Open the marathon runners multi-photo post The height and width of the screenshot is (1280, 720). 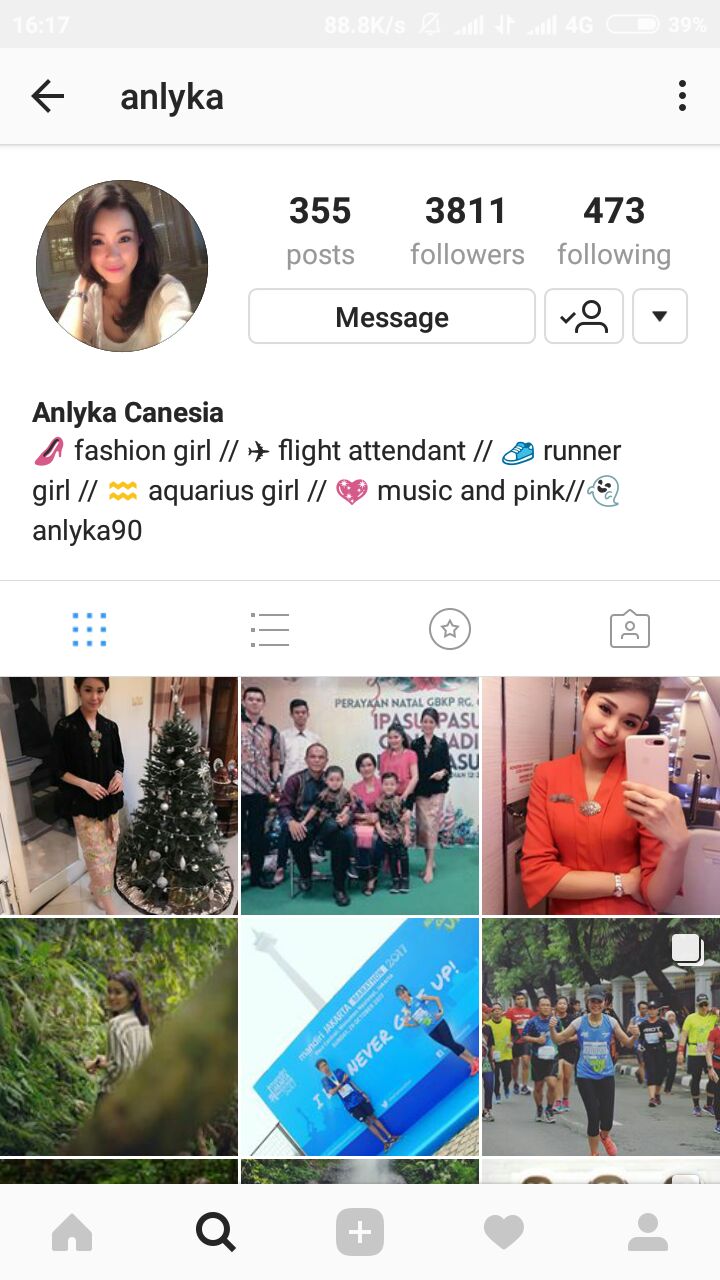click(601, 1037)
